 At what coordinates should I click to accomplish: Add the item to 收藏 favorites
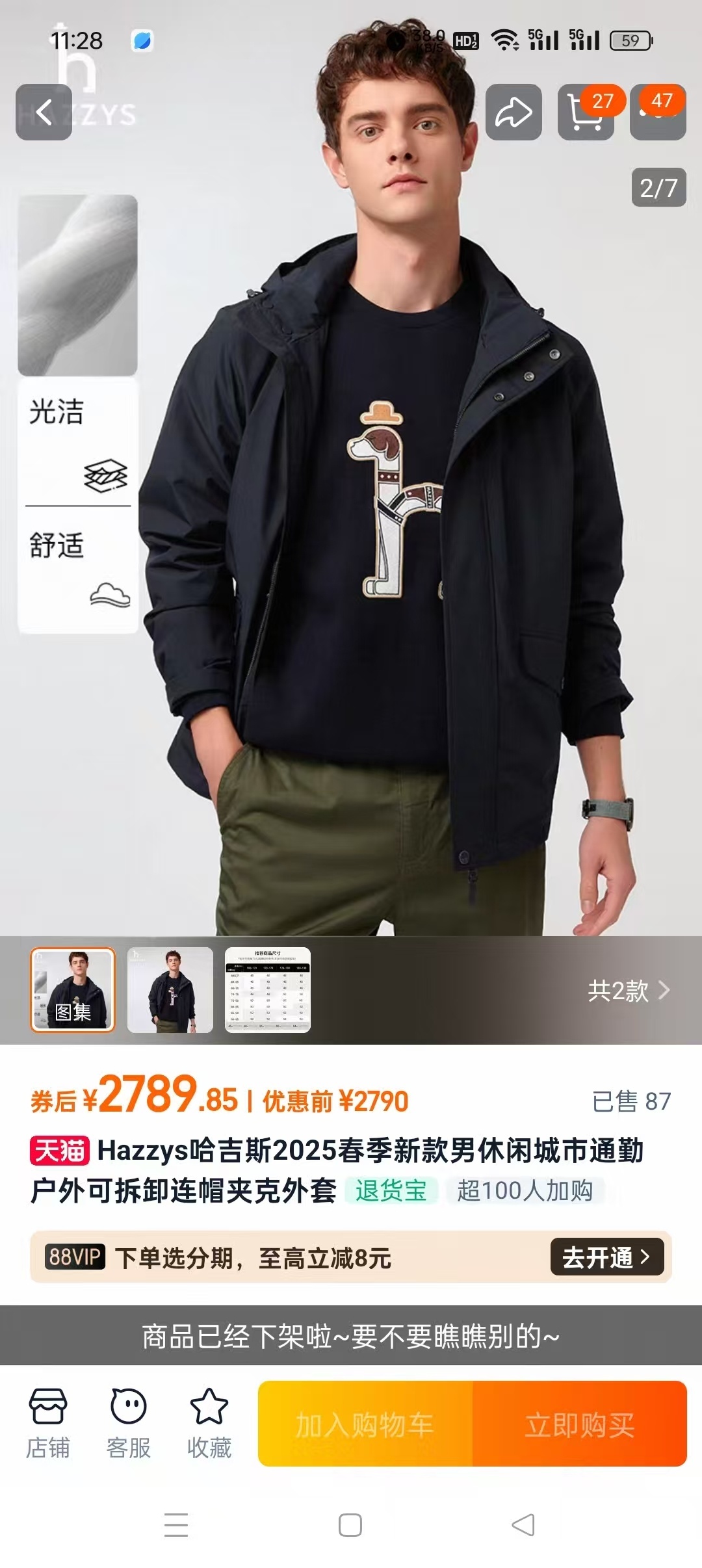209,1424
